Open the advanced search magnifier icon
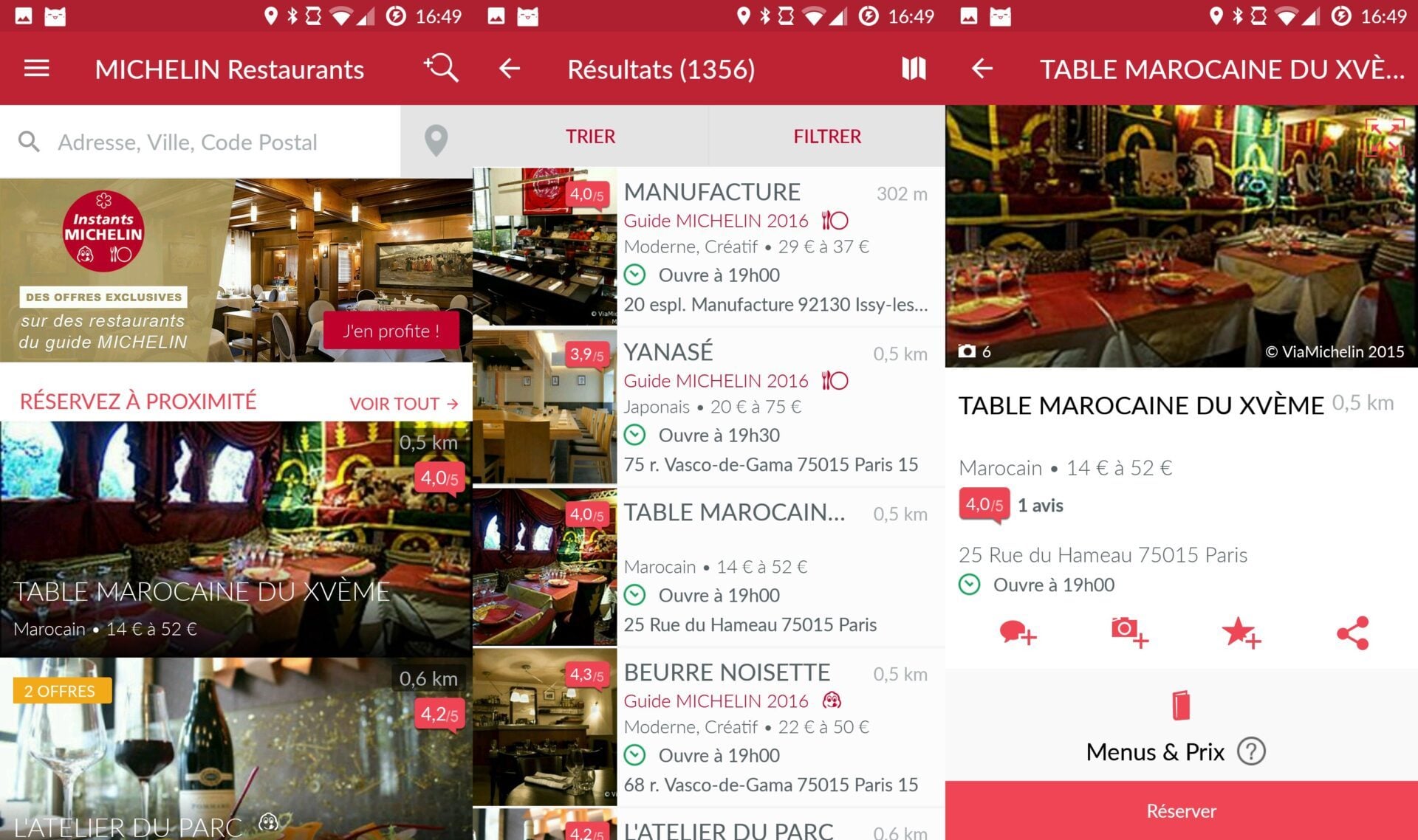The height and width of the screenshot is (840, 1418). tap(441, 69)
